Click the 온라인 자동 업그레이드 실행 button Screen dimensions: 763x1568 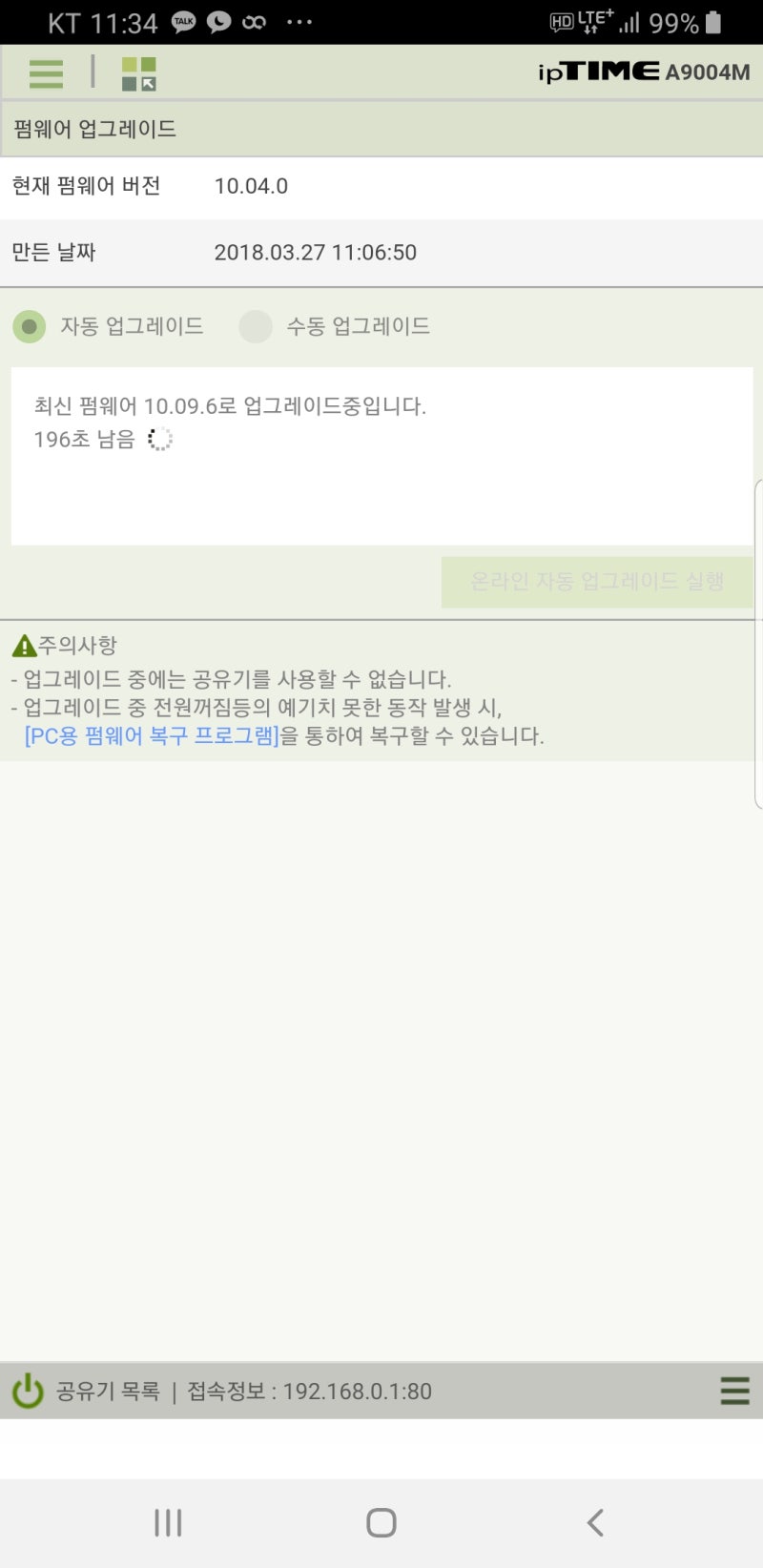click(598, 582)
